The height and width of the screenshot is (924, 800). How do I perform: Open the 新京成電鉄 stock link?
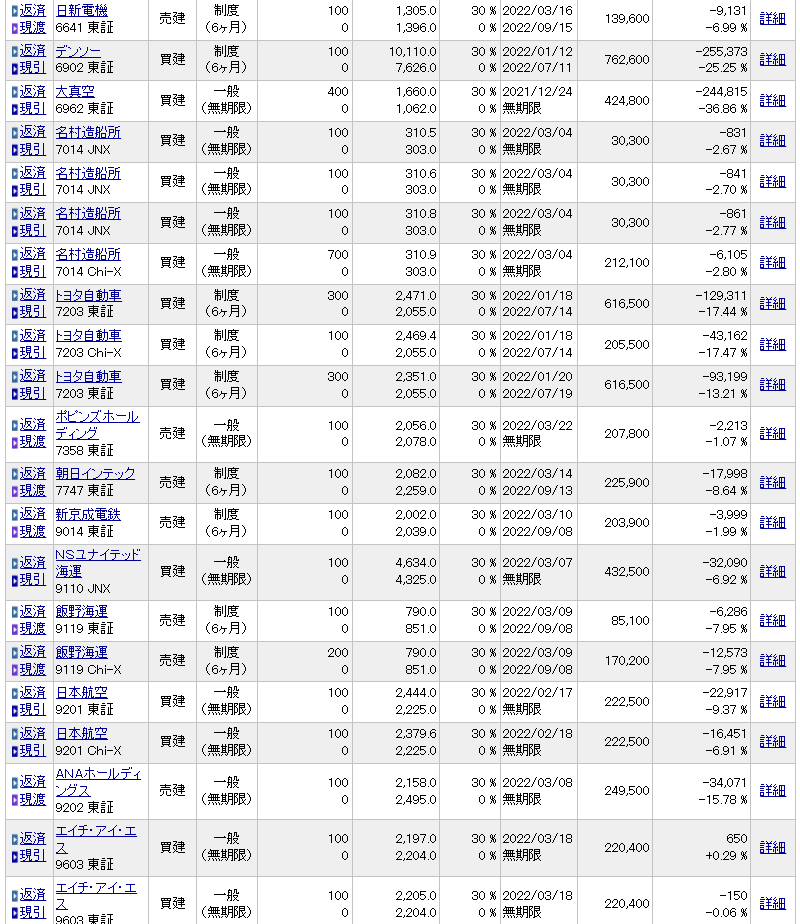pyautogui.click(x=88, y=514)
